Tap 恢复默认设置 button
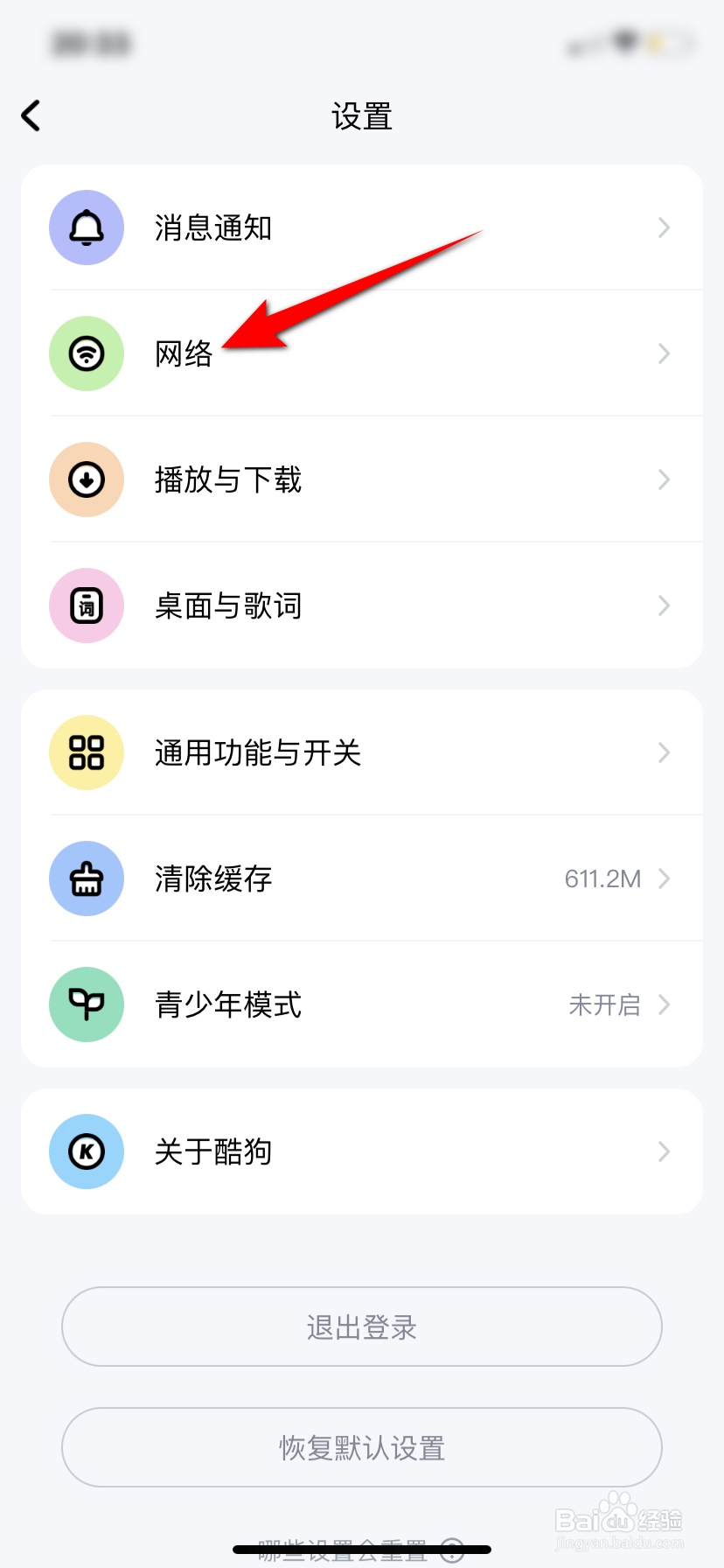 (x=362, y=1447)
